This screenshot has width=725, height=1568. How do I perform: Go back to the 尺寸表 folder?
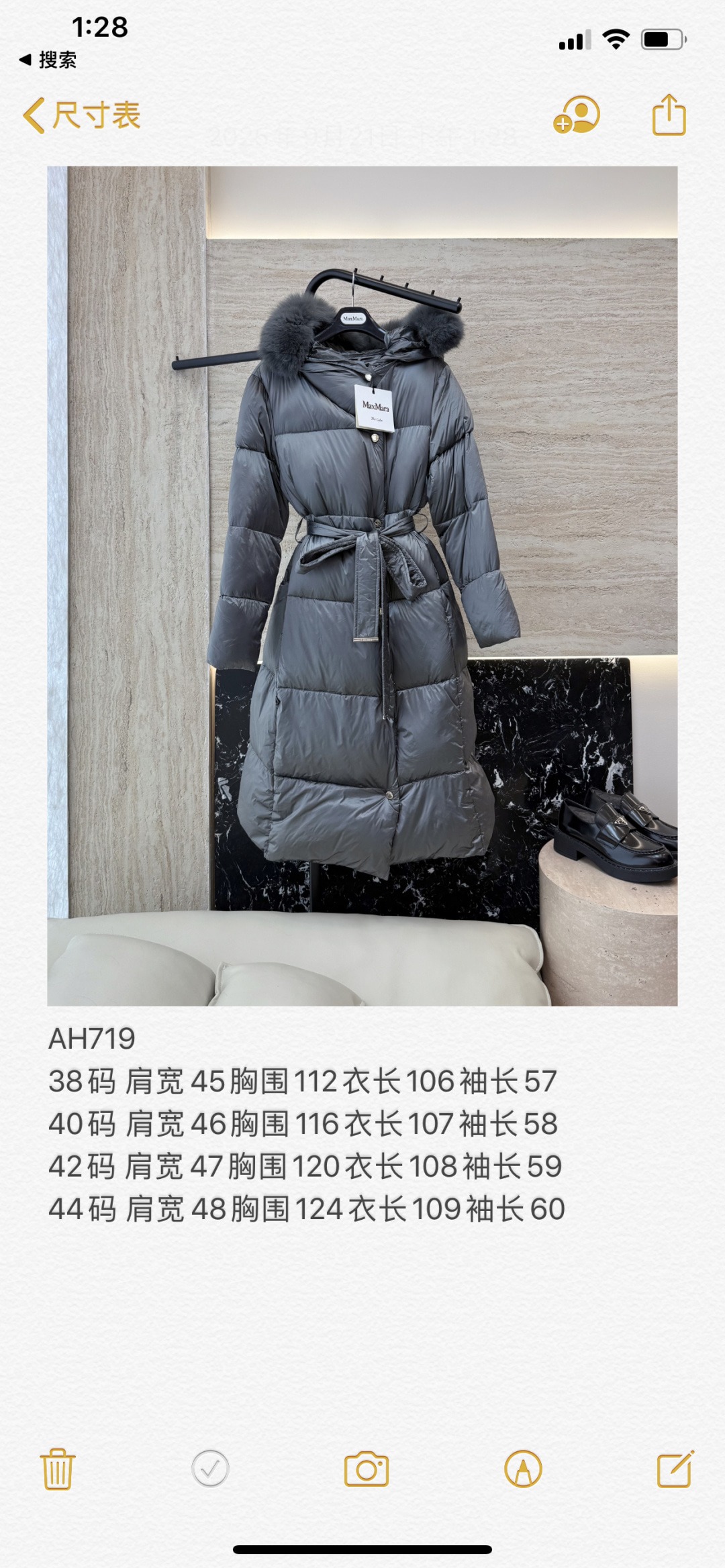coord(82,115)
